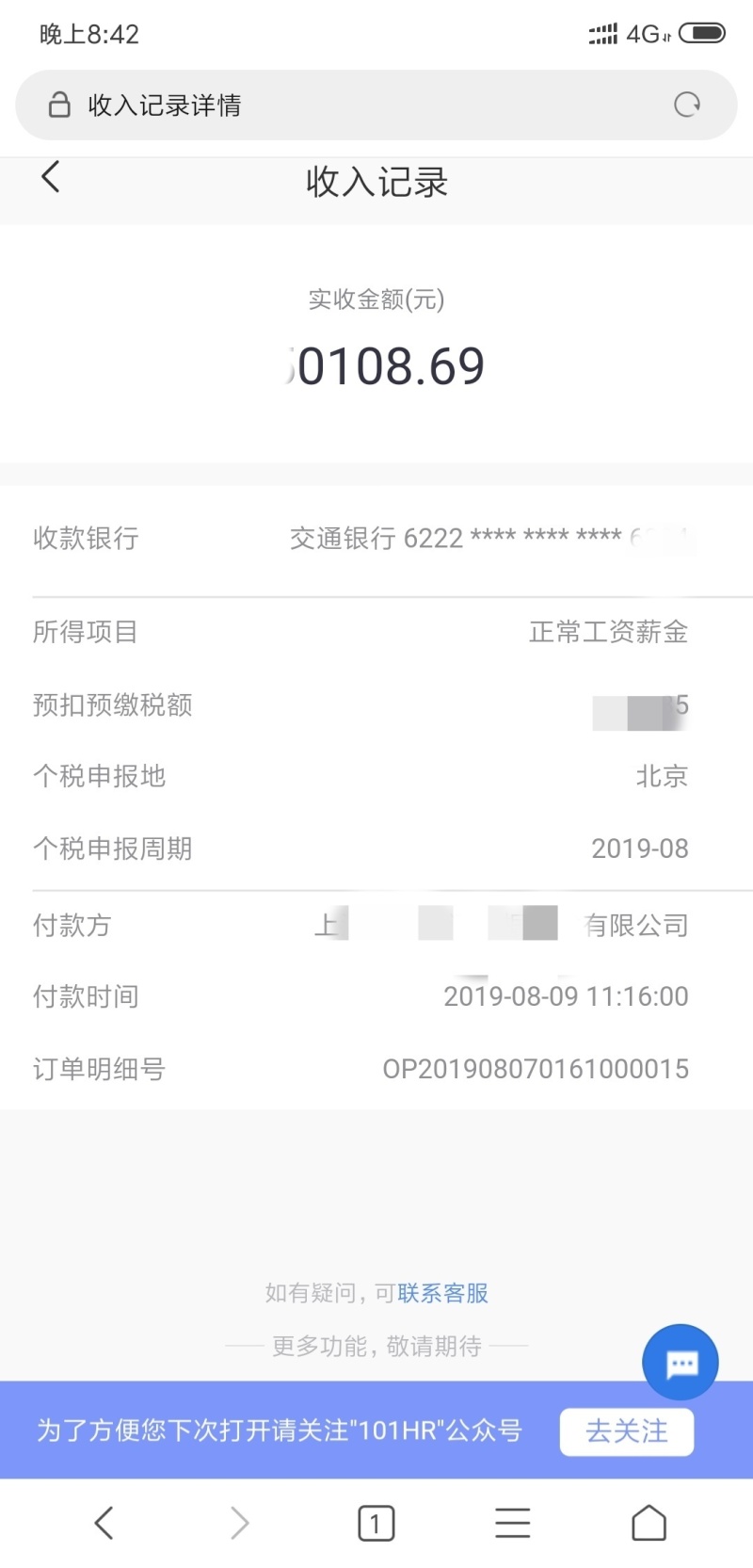The height and width of the screenshot is (1568, 753).
Task: Tap the 收入记录详情 address bar
Action: point(376,105)
